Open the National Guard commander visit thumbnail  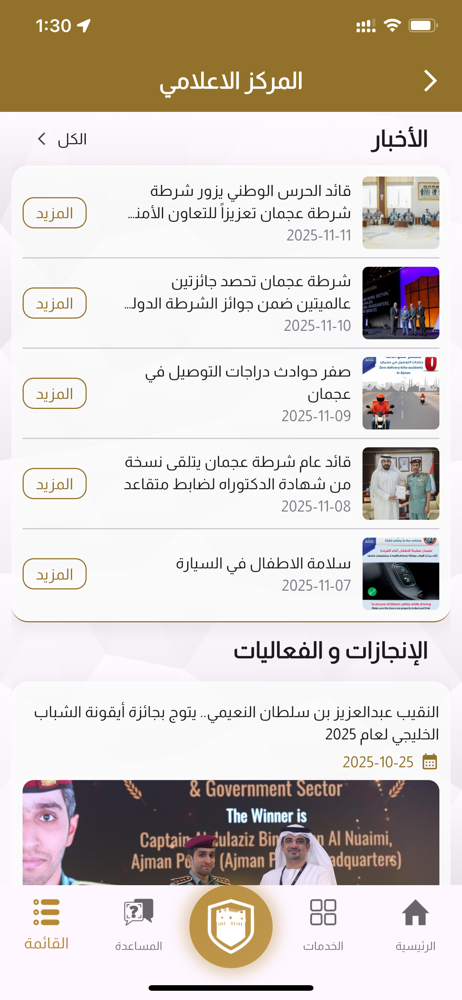pyautogui.click(x=401, y=212)
